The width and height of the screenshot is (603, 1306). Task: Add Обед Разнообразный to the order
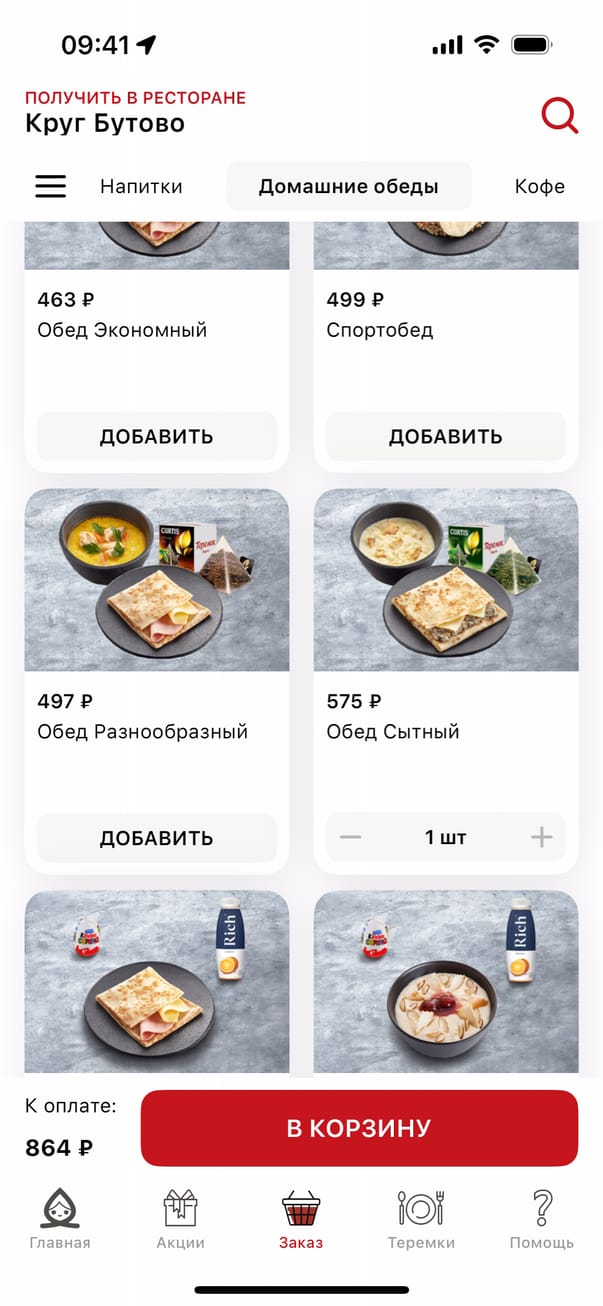156,838
